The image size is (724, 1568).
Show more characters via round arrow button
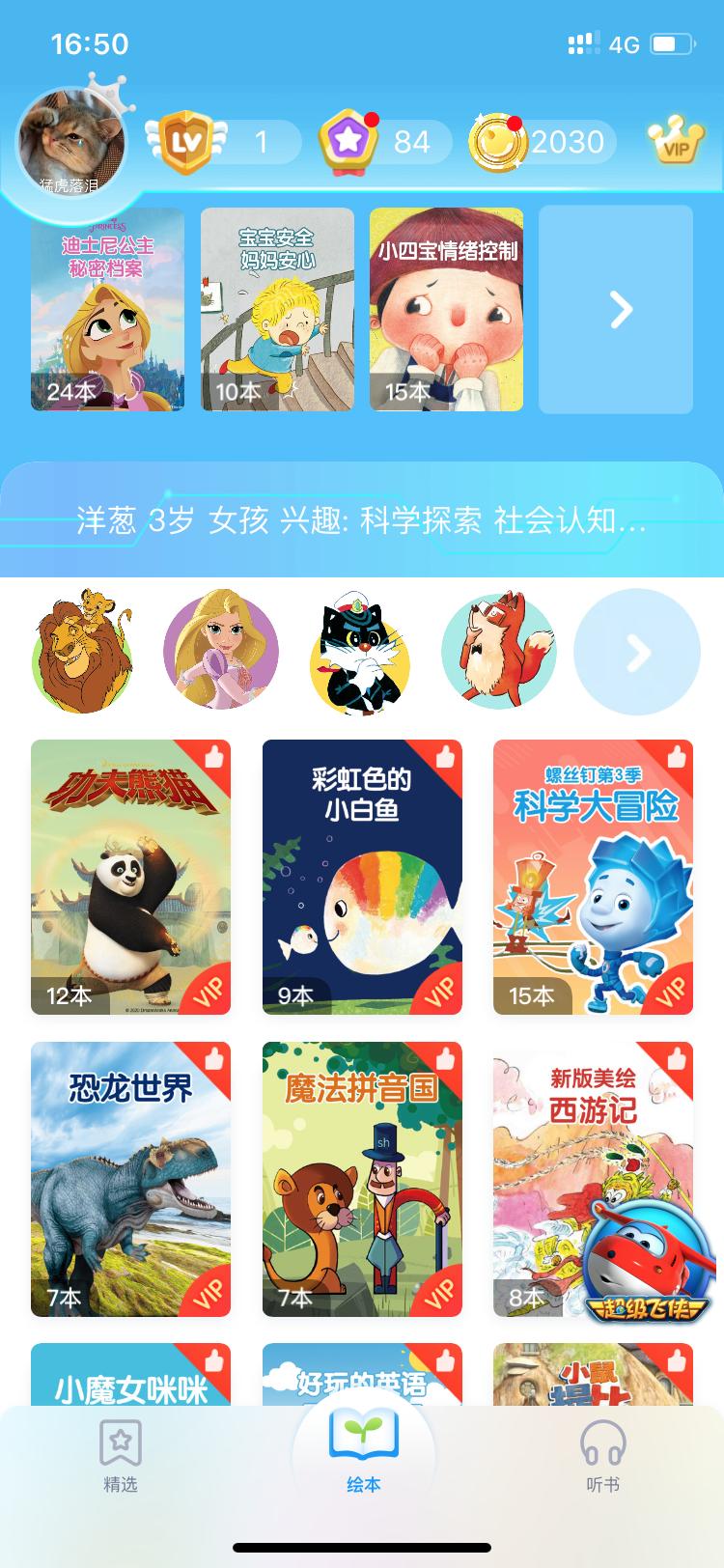coord(636,653)
